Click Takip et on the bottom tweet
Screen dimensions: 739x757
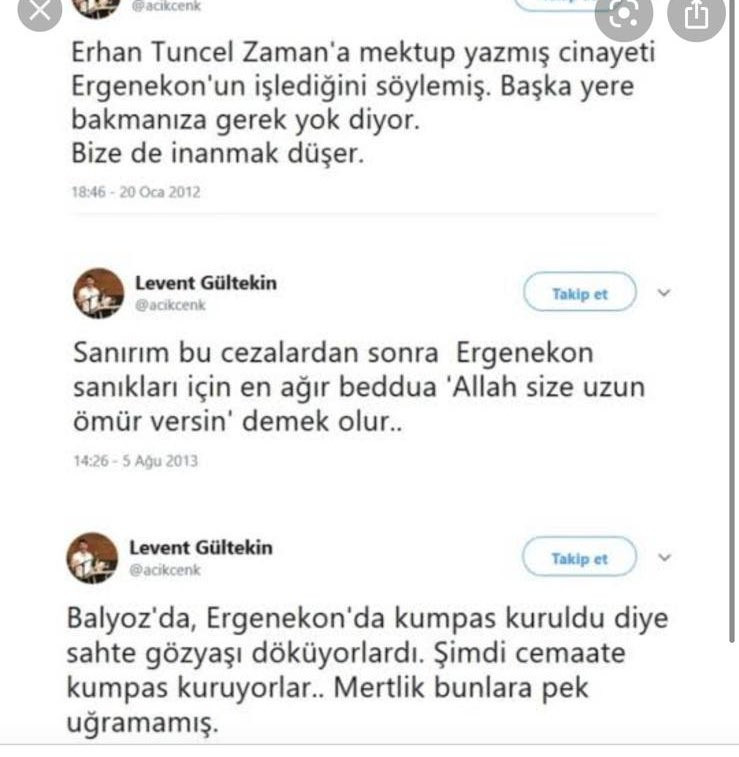pos(579,558)
